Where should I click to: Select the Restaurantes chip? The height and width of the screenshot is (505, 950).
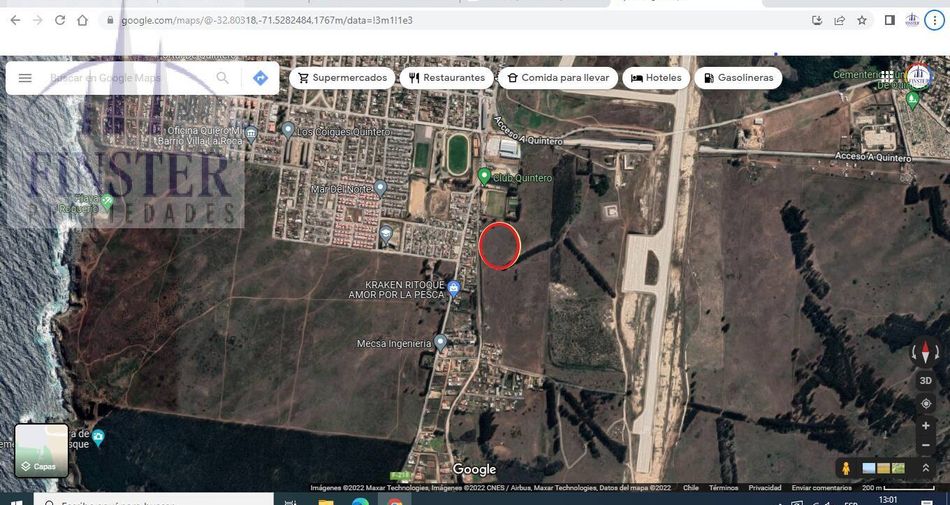445,78
